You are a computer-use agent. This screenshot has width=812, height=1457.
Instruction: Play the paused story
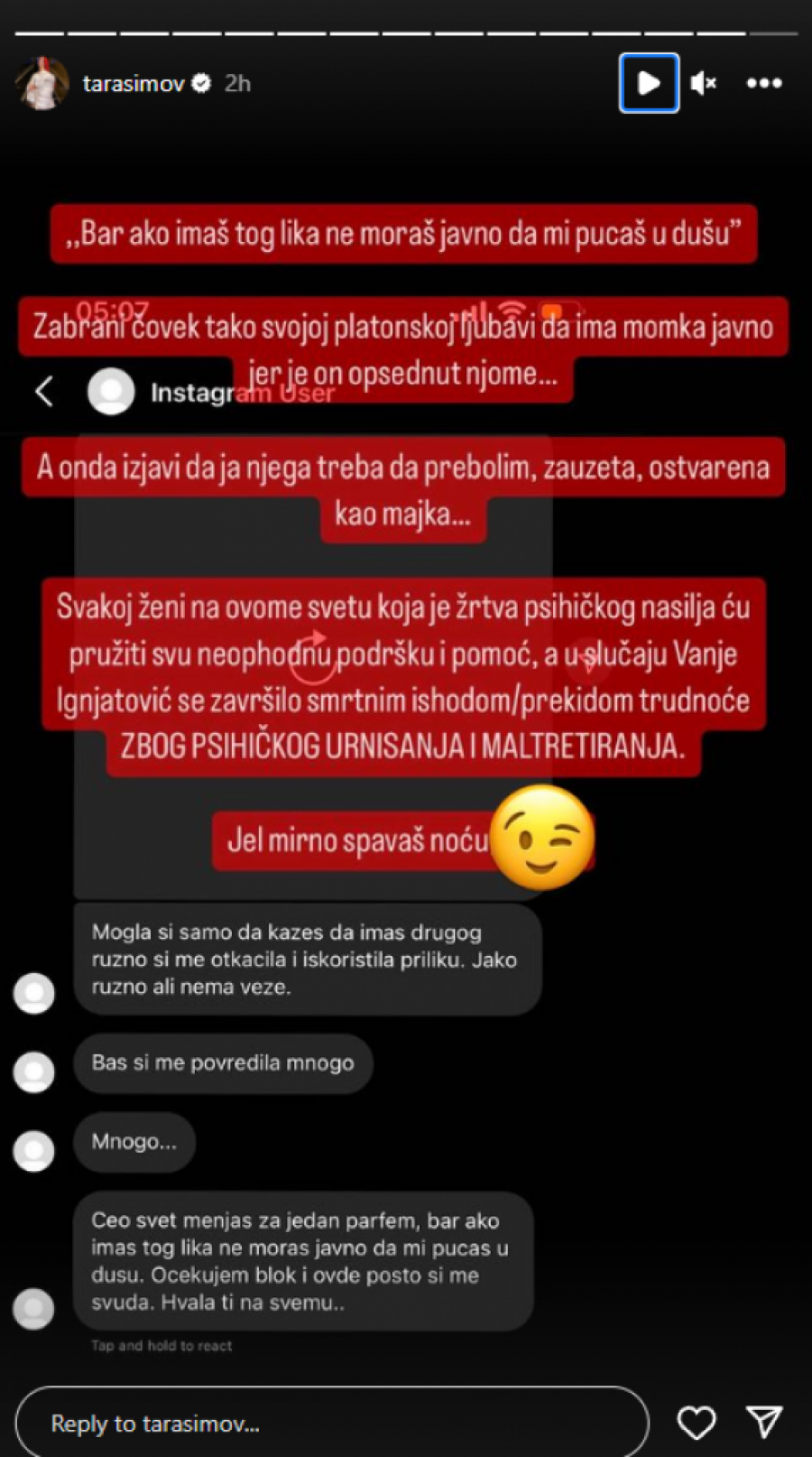tap(649, 83)
